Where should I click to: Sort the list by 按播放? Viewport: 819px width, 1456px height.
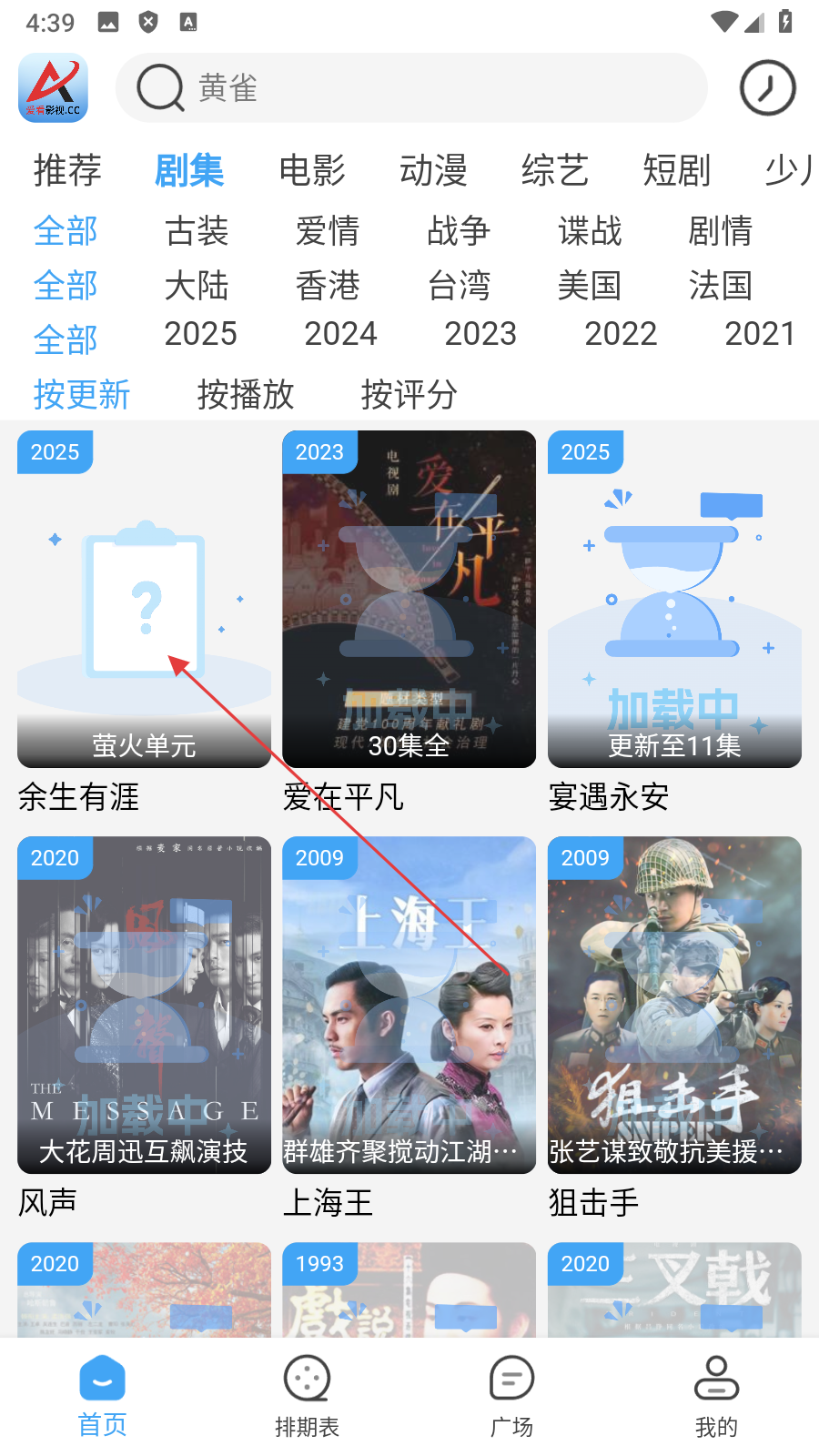click(x=246, y=394)
